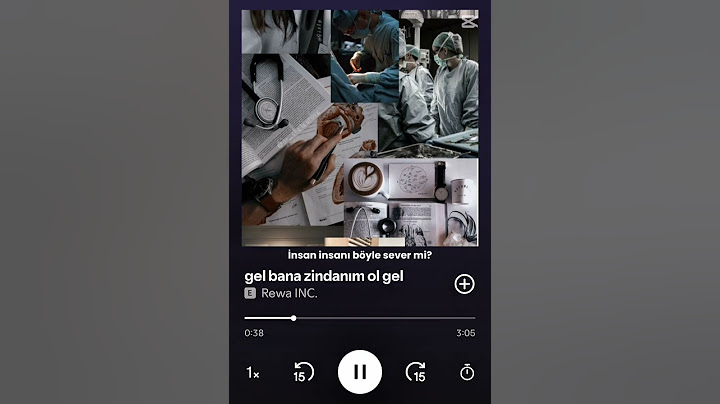Change the 1x playback speed
The width and height of the screenshot is (720, 404).
point(253,373)
